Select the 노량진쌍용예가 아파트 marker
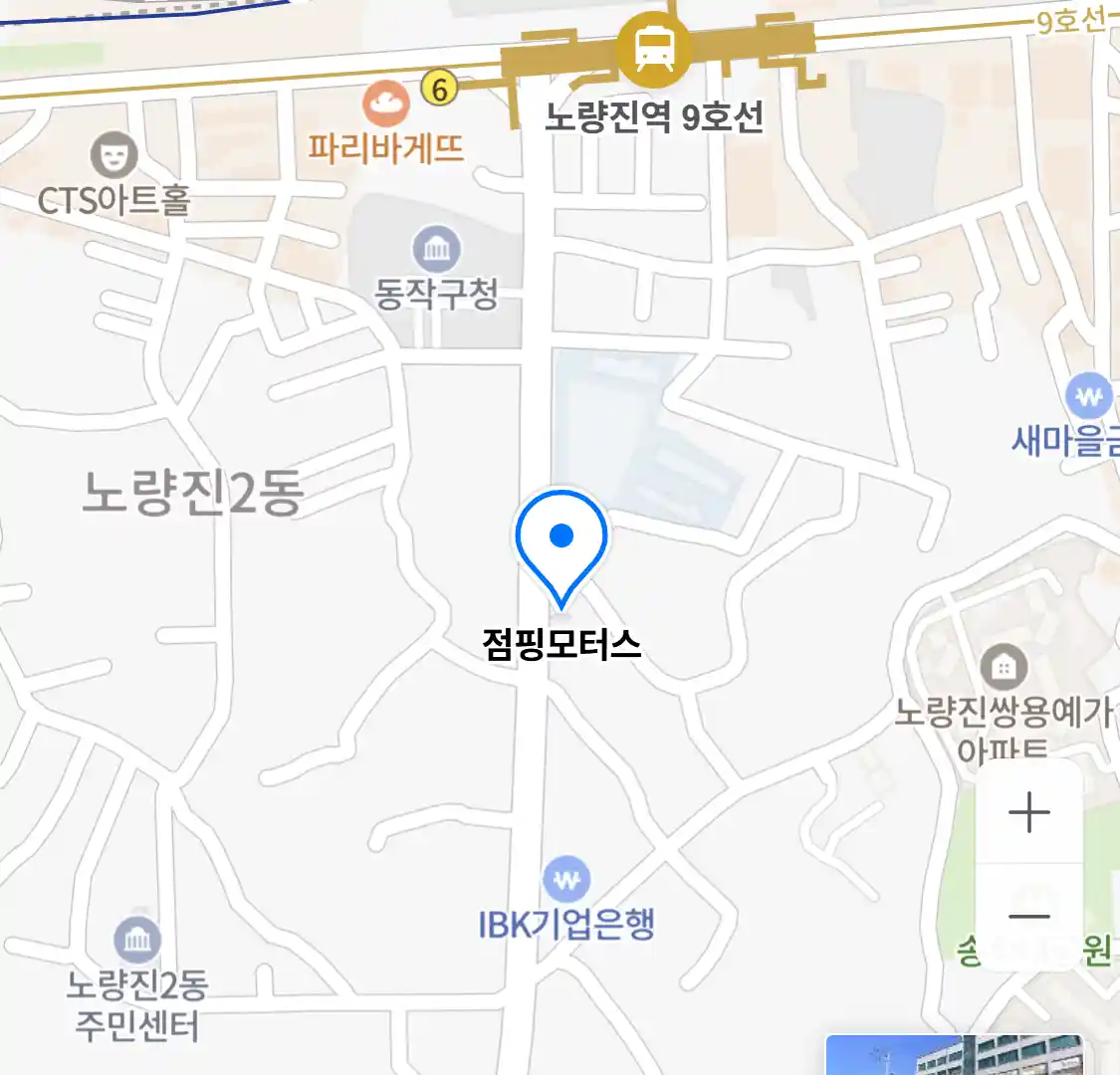 [x=1004, y=667]
